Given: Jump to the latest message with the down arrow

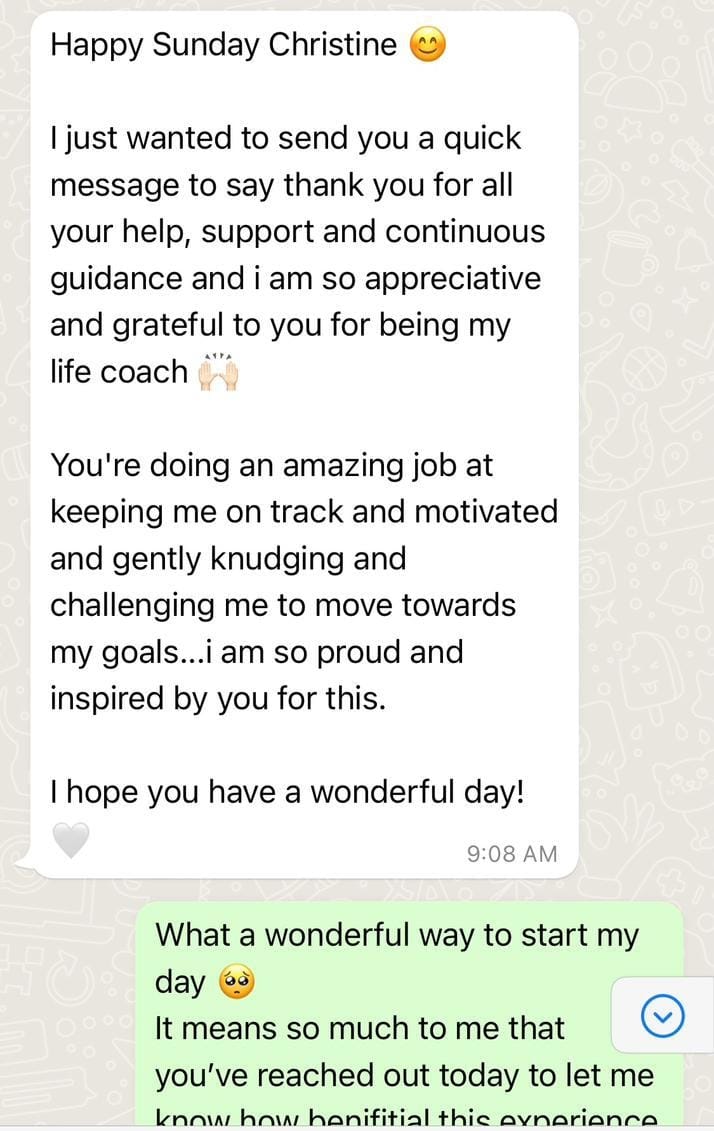Looking at the screenshot, I should 661,1016.
